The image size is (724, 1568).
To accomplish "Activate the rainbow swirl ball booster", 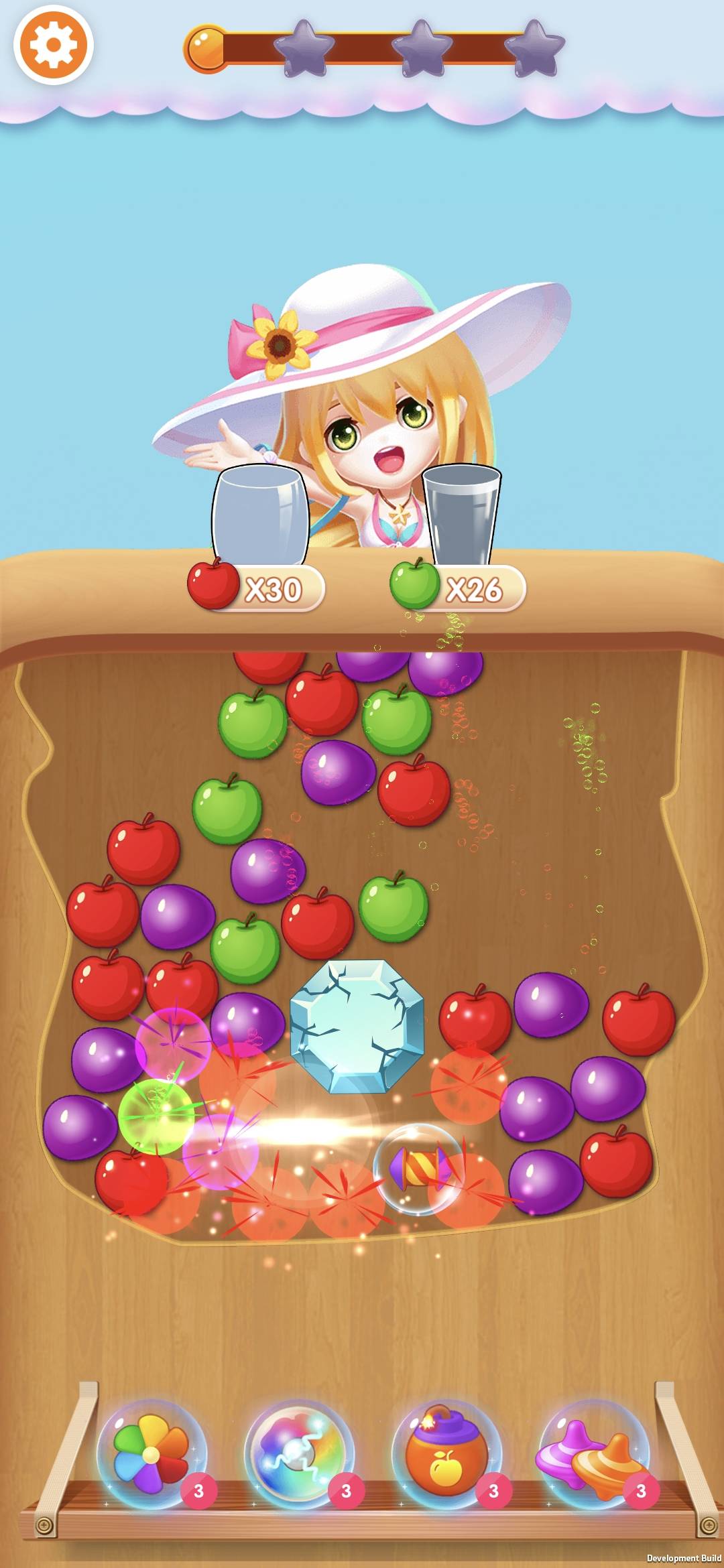I will (x=298, y=1454).
